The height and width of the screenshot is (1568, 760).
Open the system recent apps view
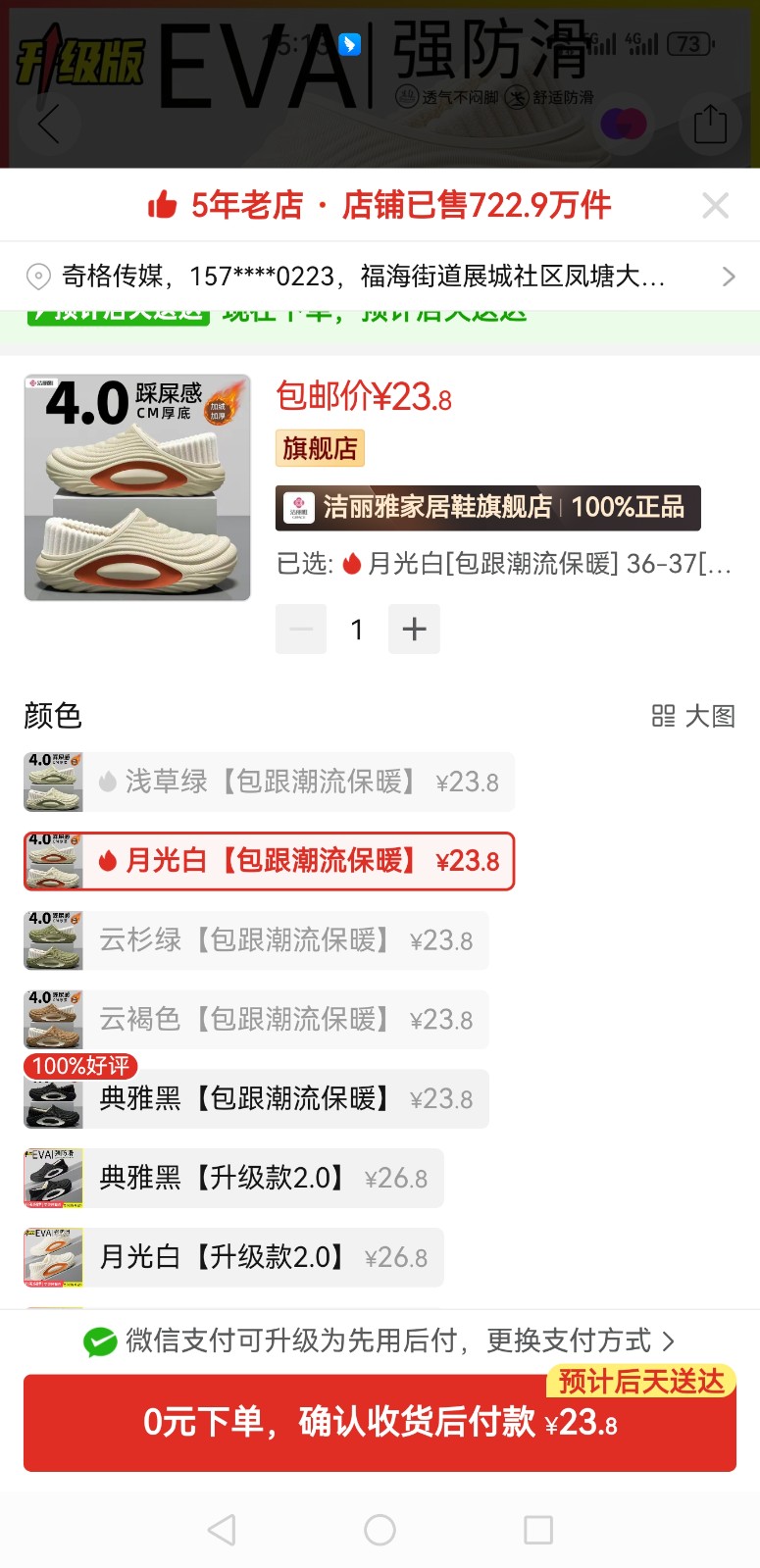[x=538, y=1530]
